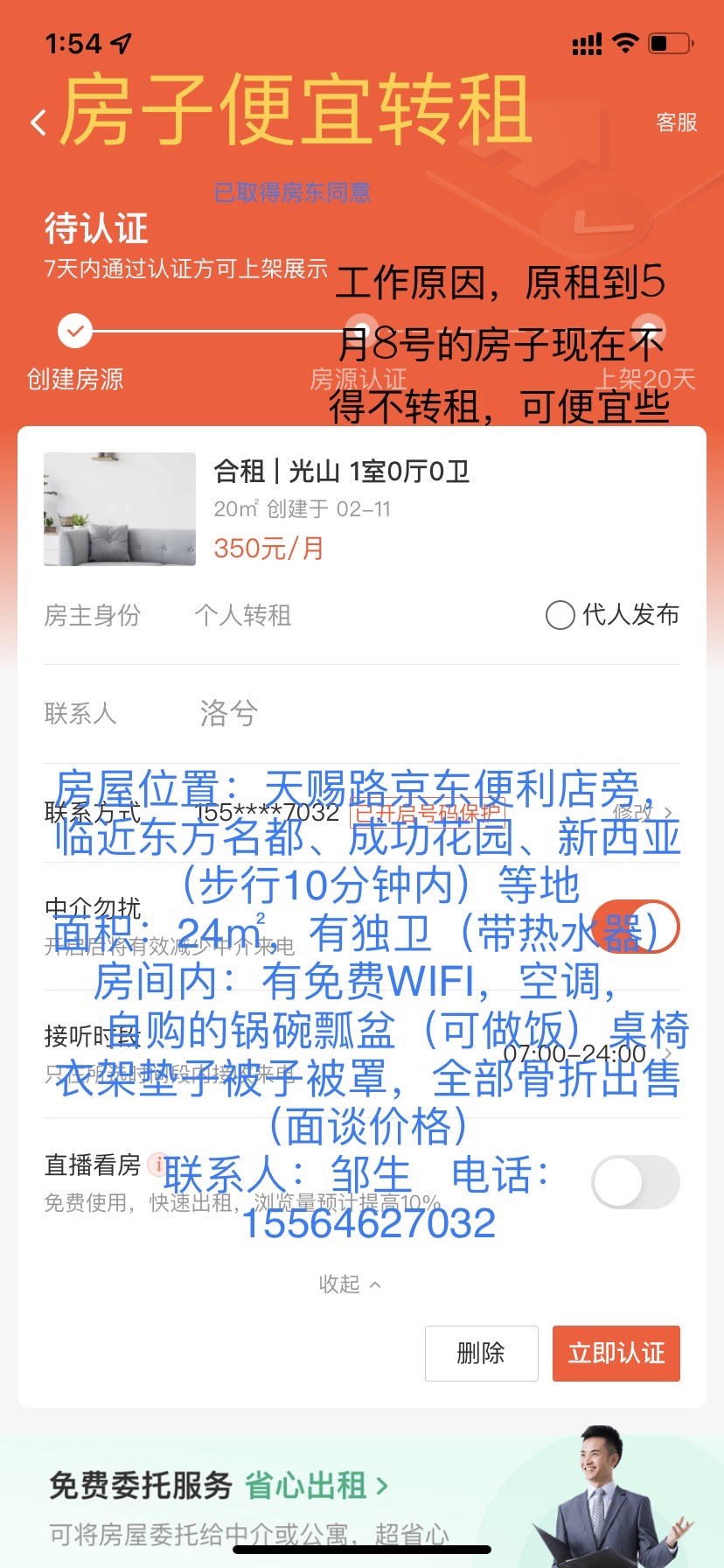The height and width of the screenshot is (1568, 724).
Task: Select the 代人发布 radio option
Action: point(560,615)
